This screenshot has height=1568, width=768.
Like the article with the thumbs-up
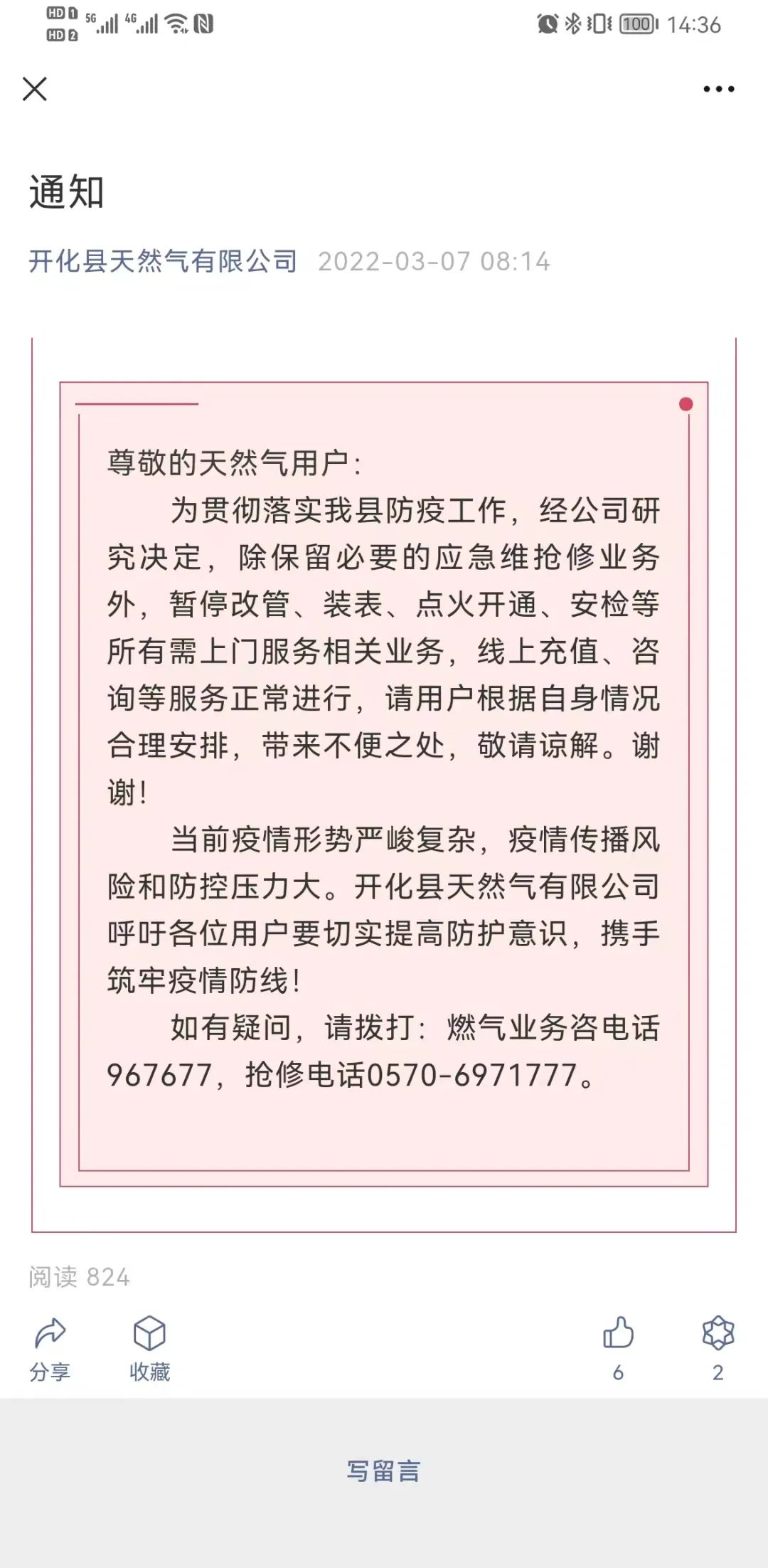click(x=618, y=1335)
